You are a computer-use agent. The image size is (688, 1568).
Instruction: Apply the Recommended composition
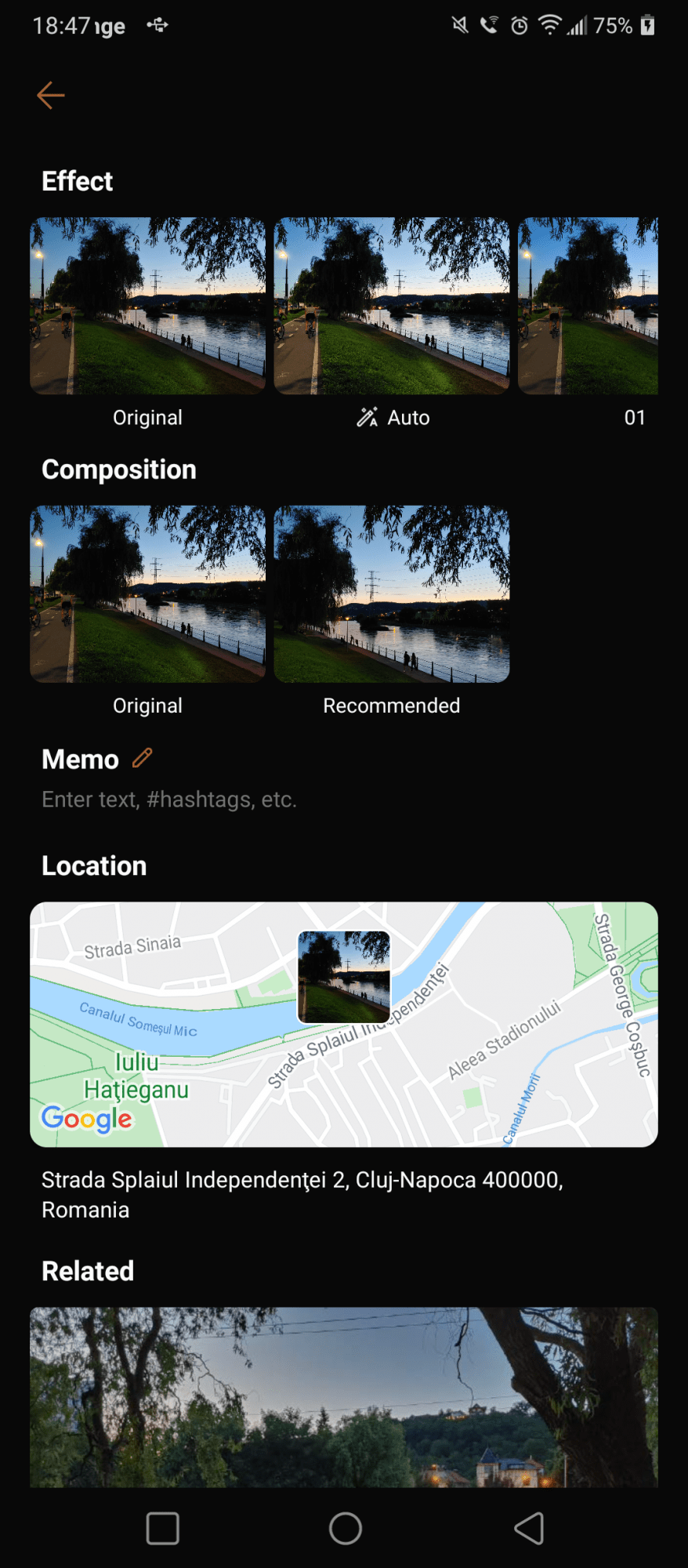(392, 593)
